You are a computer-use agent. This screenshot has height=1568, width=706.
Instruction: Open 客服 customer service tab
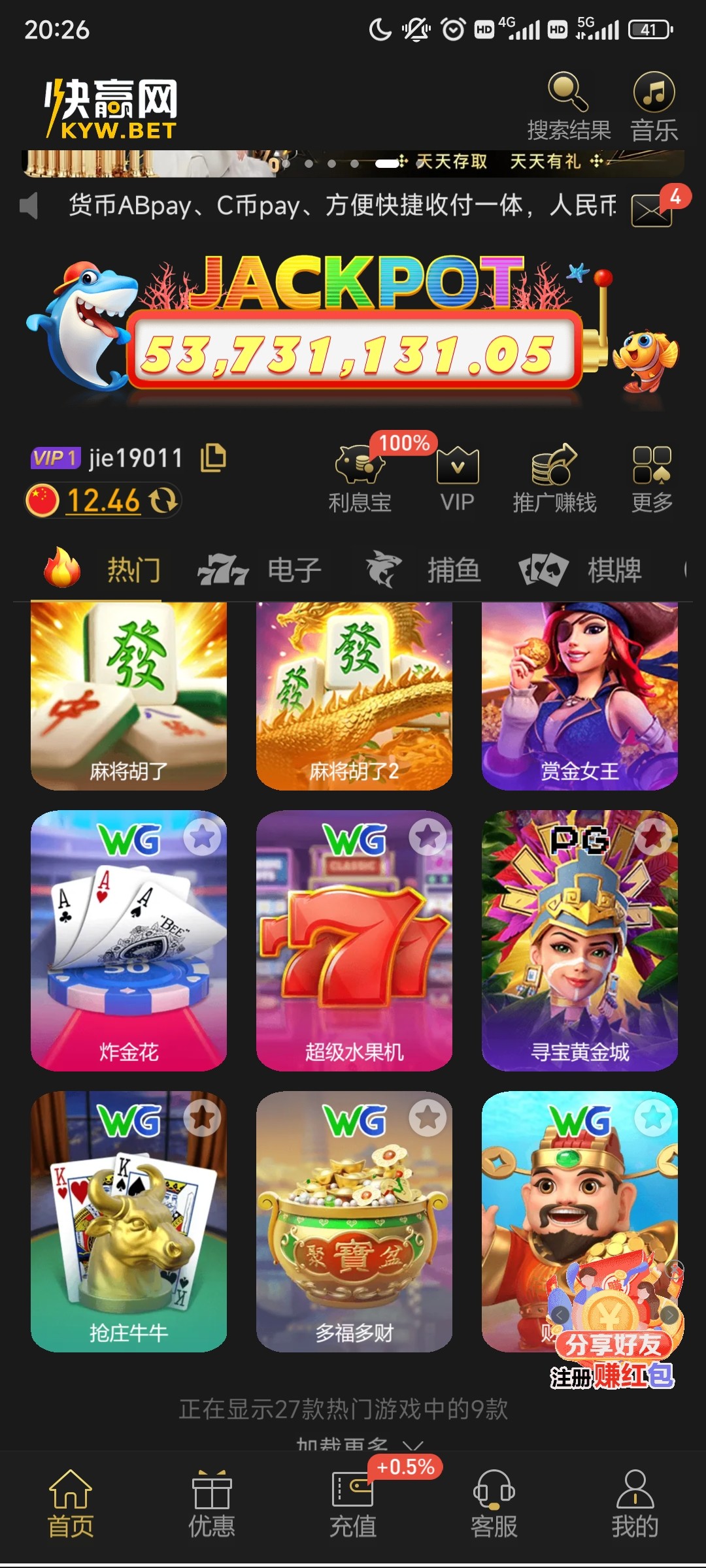(x=494, y=1504)
